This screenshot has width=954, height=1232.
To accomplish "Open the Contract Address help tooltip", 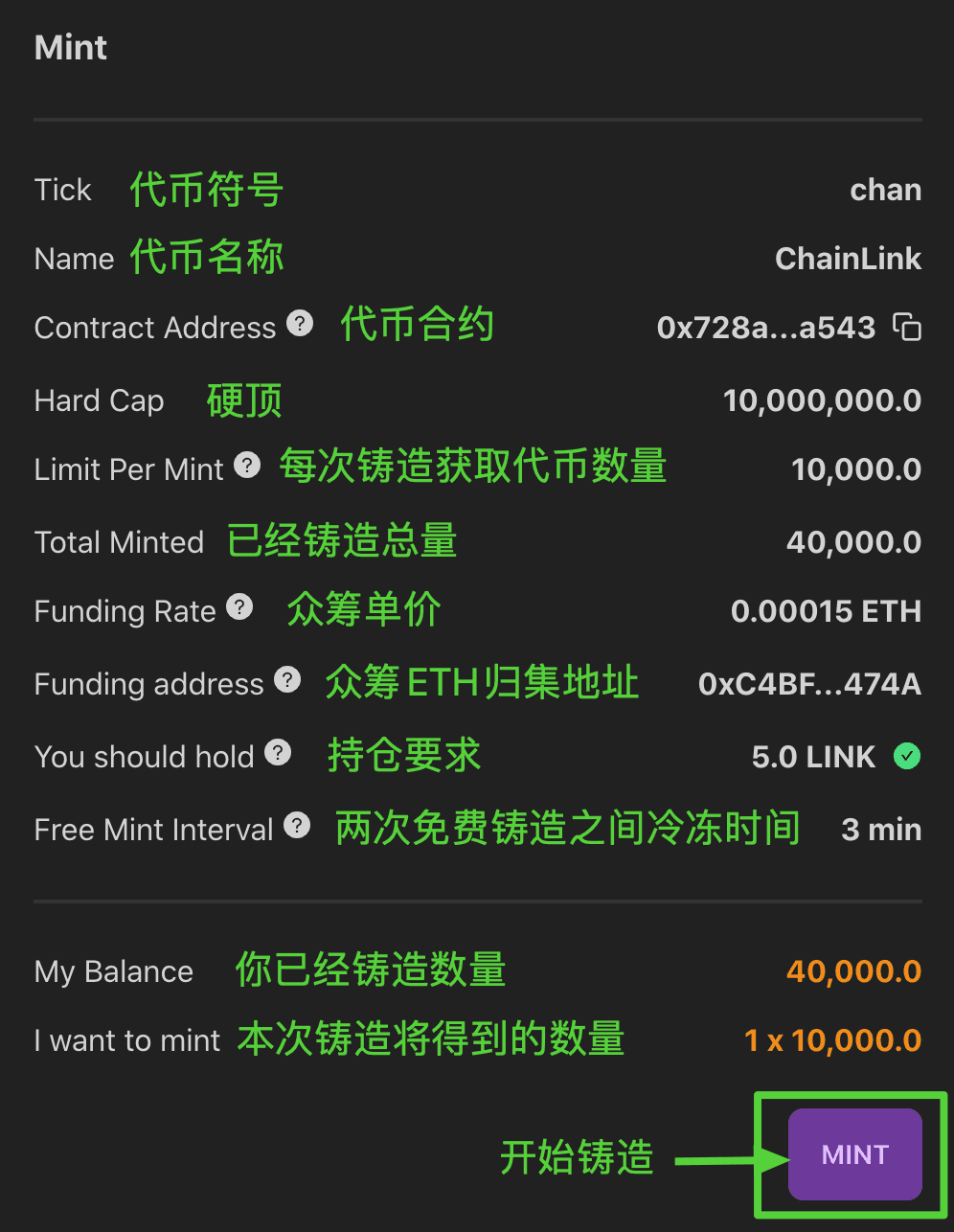I will 300,324.
